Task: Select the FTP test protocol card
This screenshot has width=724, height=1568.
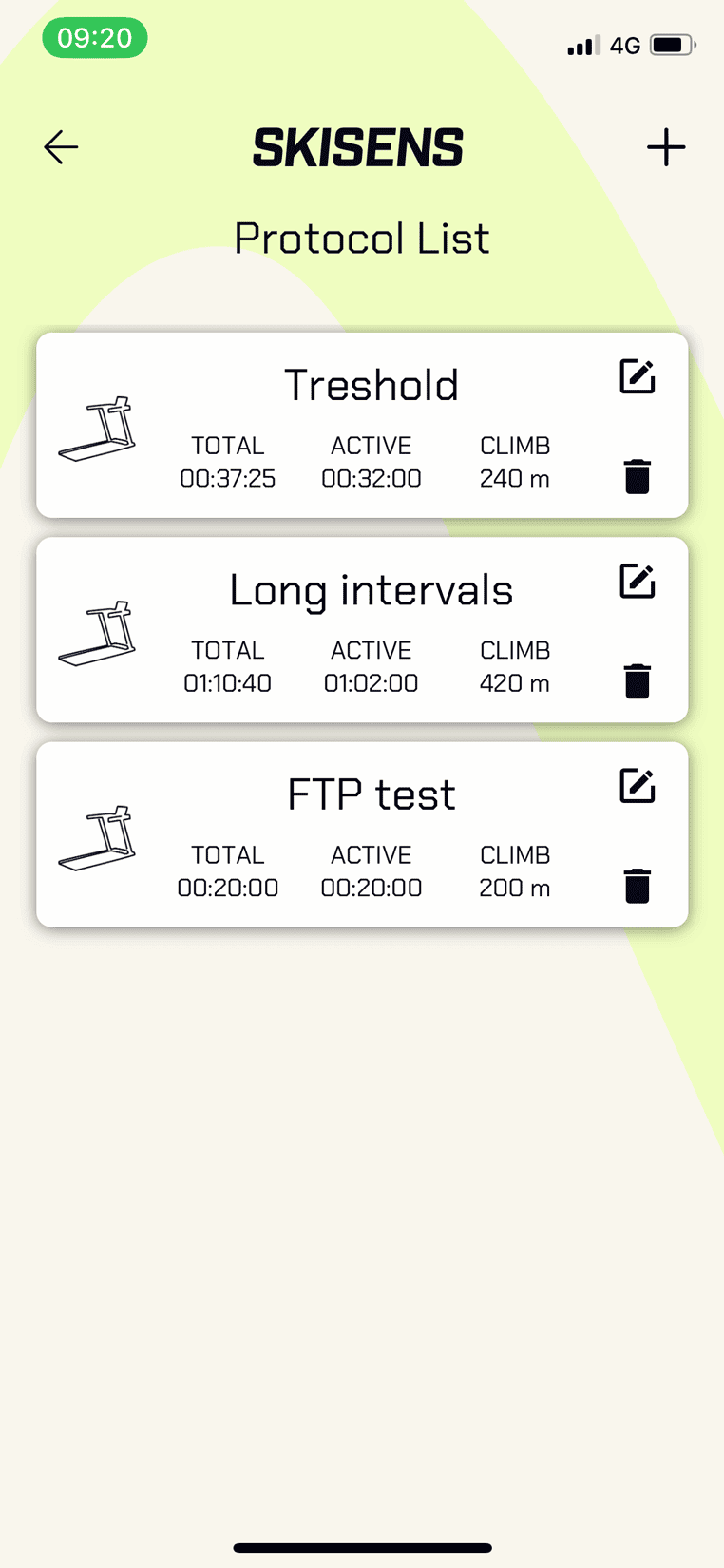Action: coord(362,834)
